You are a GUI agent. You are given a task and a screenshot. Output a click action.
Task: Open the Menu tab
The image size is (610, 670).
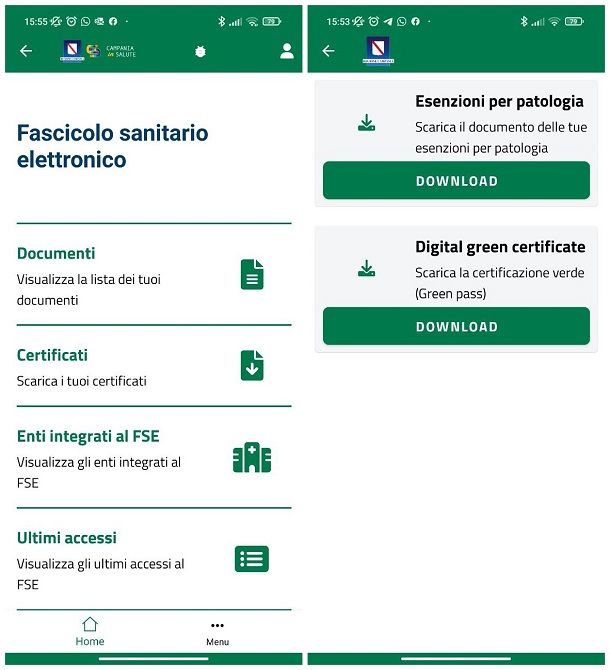click(x=217, y=631)
